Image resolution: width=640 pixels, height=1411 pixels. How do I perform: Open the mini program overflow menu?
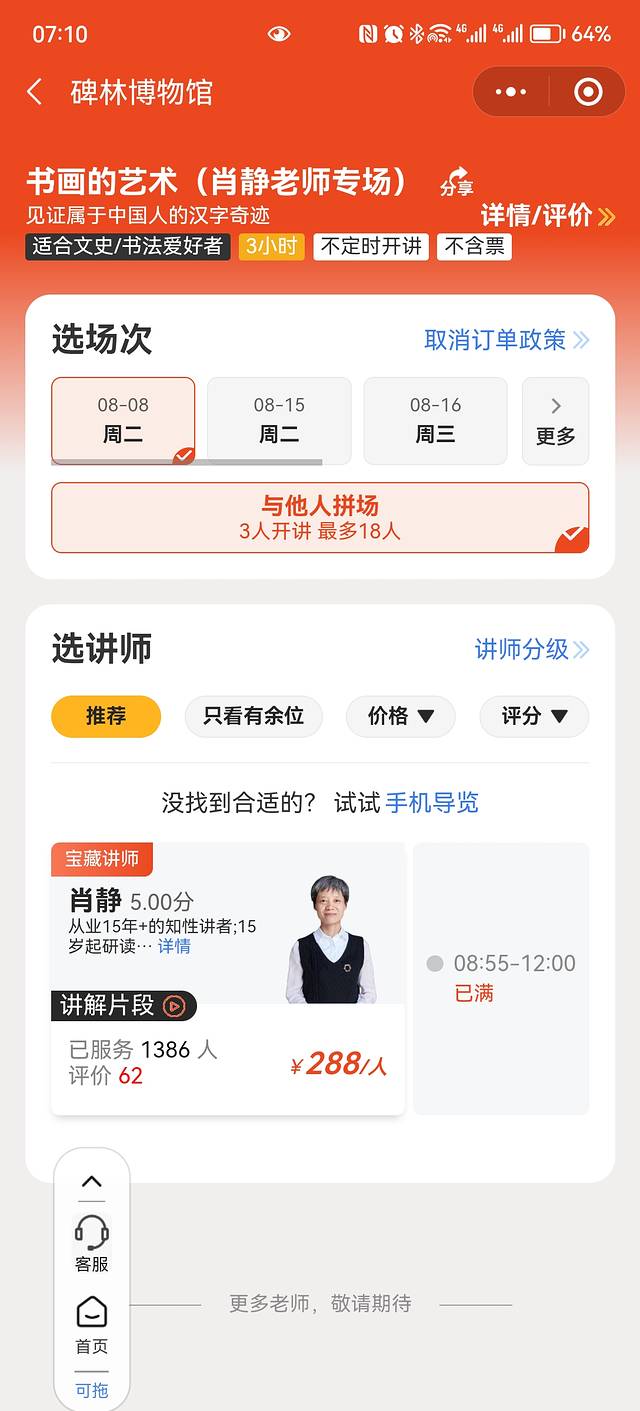(x=511, y=93)
